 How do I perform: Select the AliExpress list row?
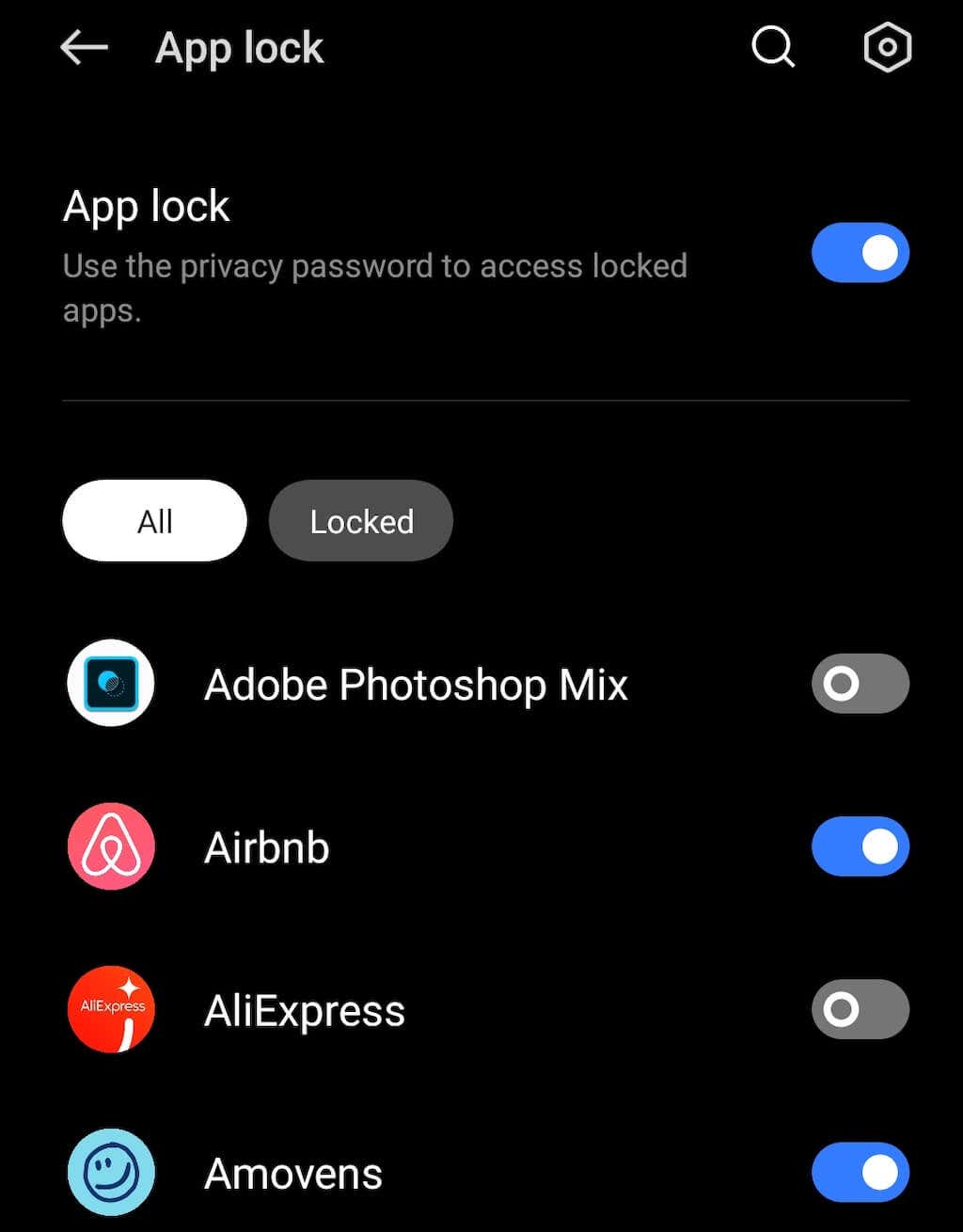(x=304, y=1010)
